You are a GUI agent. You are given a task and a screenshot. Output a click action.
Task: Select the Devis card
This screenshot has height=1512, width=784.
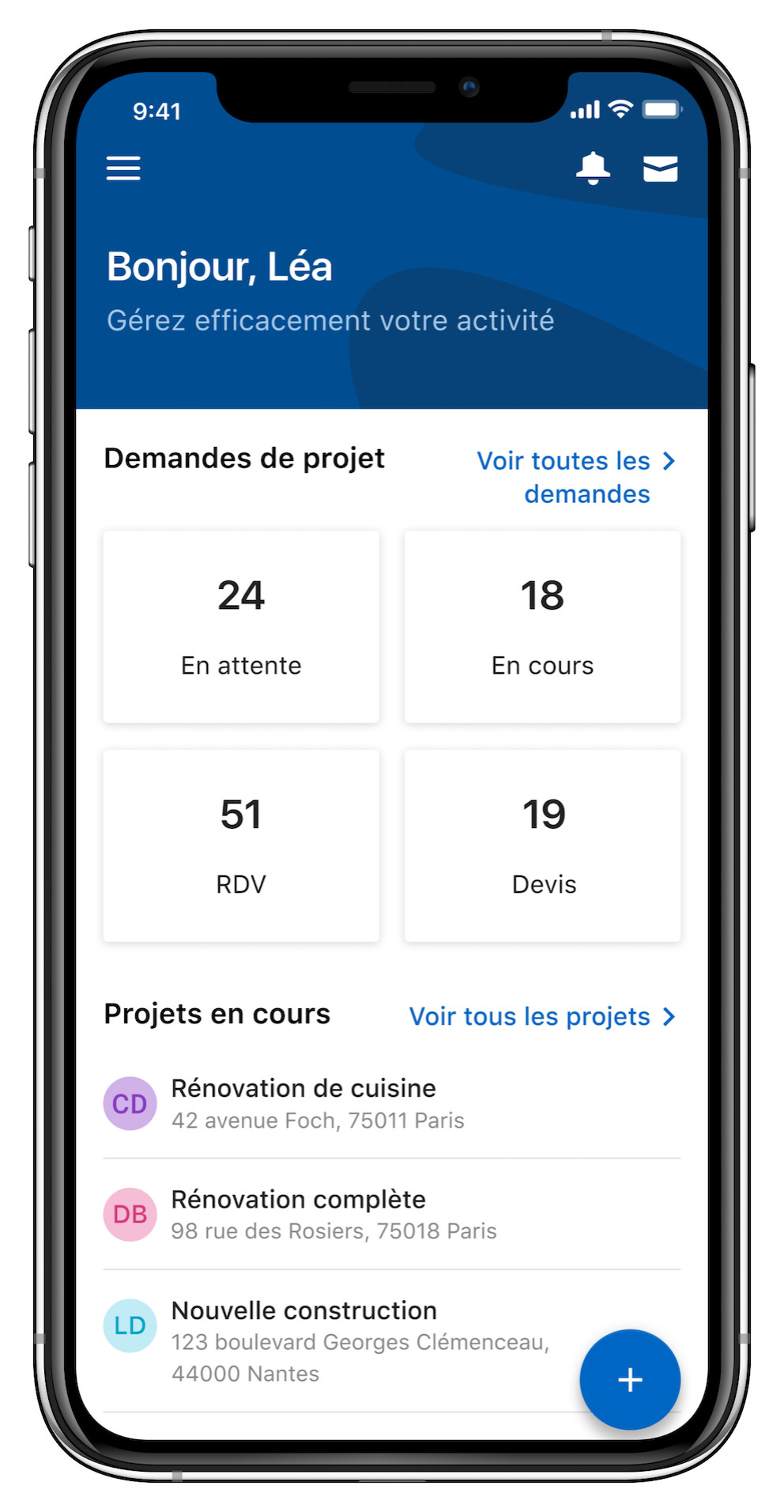(542, 845)
